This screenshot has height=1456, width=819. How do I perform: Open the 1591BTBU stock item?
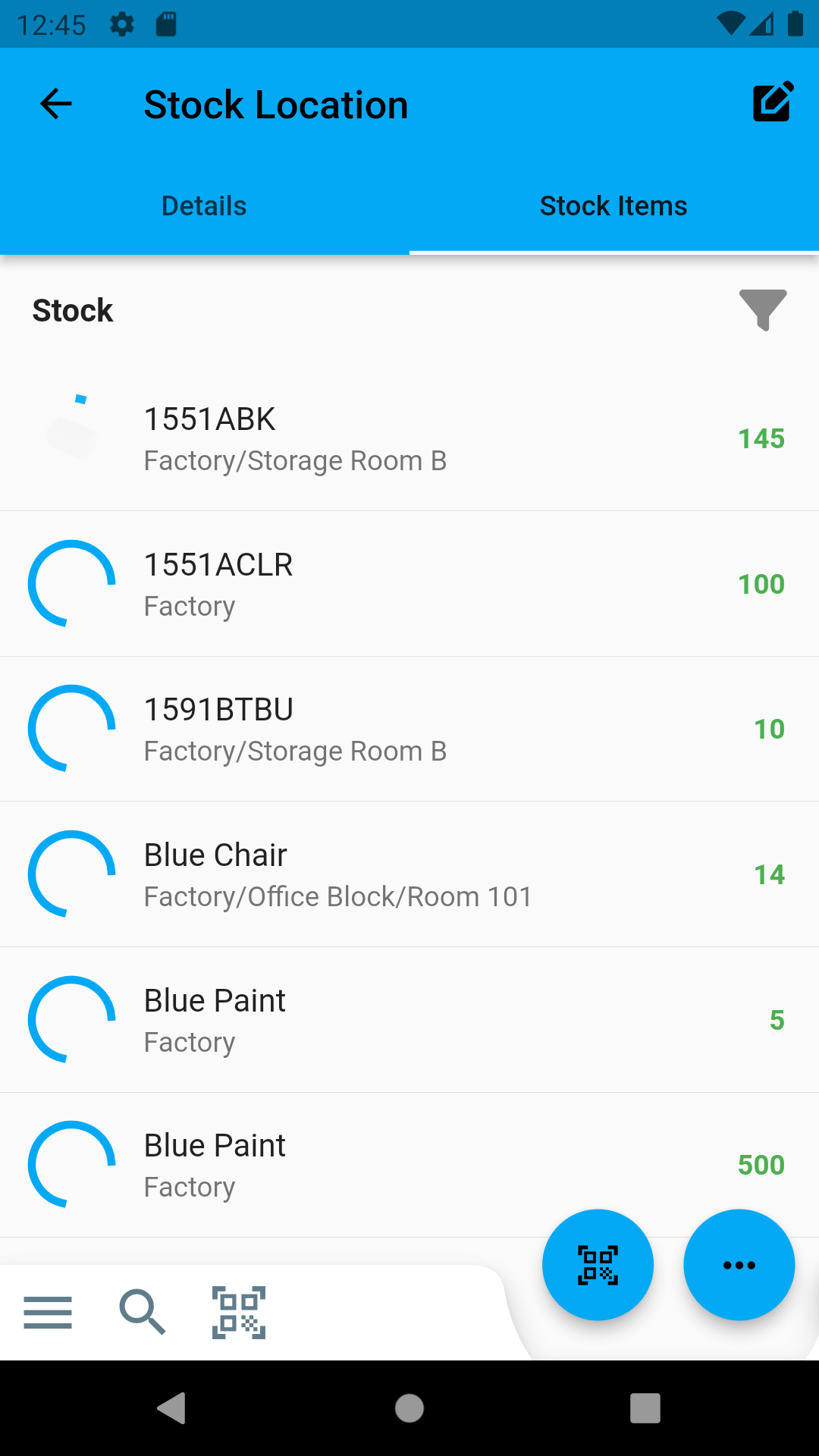[x=409, y=730]
